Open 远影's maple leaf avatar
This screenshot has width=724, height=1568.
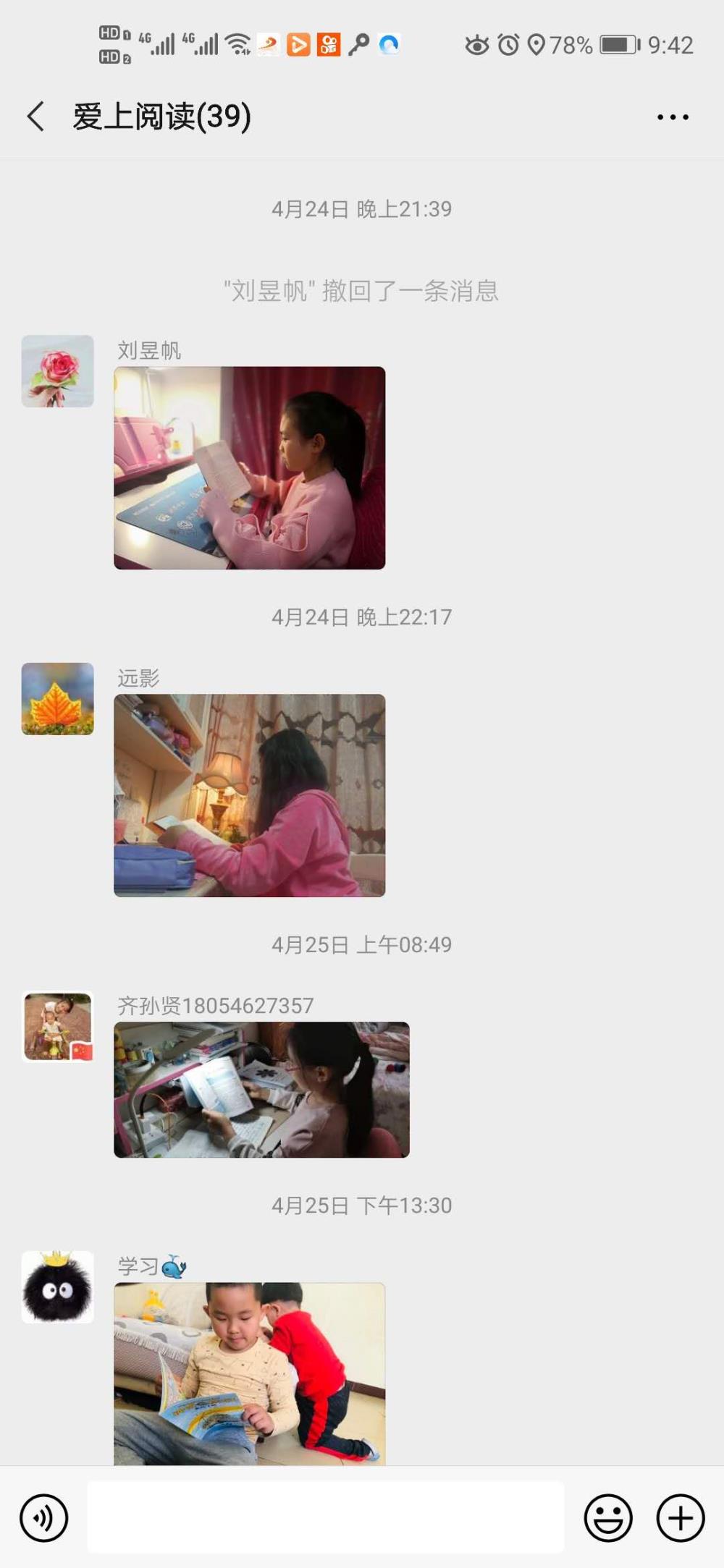[58, 699]
